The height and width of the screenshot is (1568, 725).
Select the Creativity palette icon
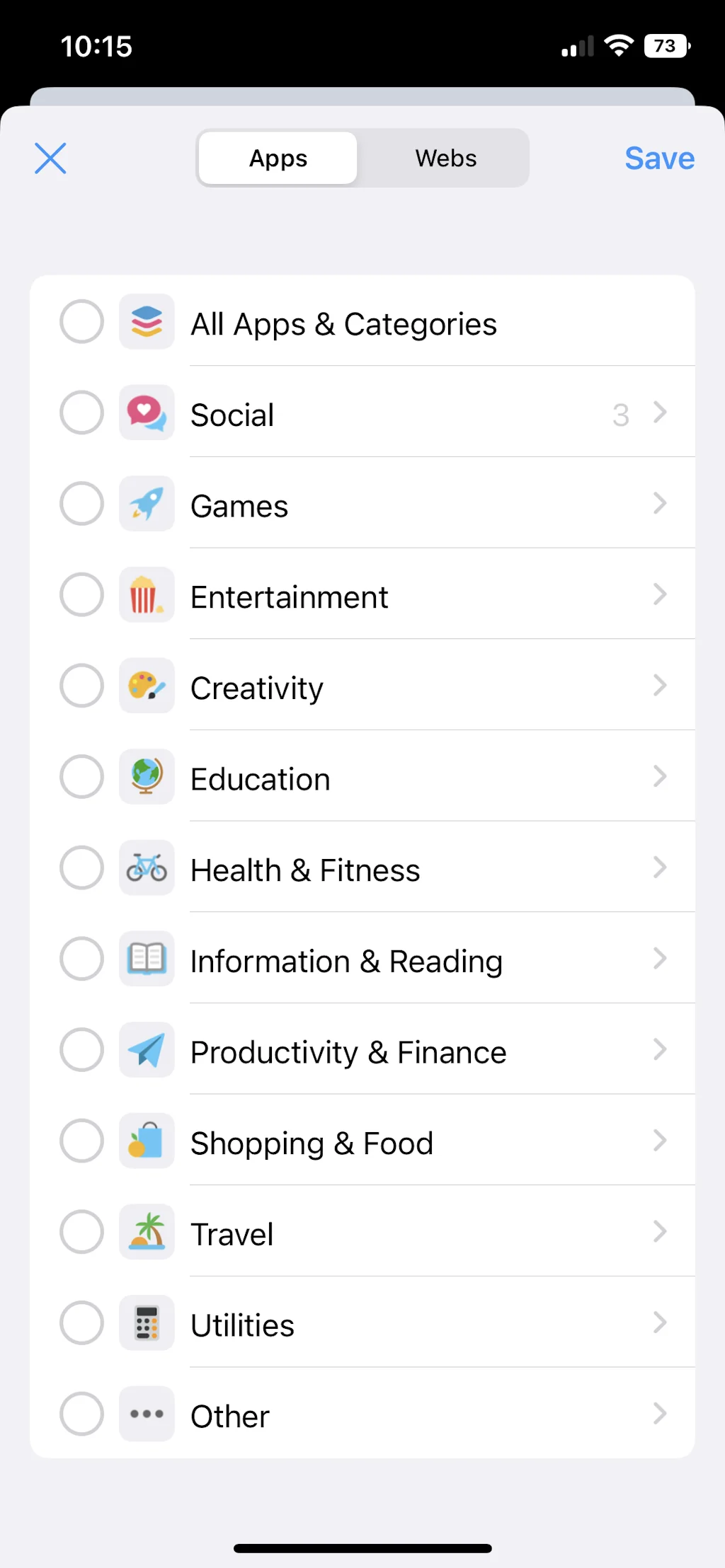[x=147, y=686]
